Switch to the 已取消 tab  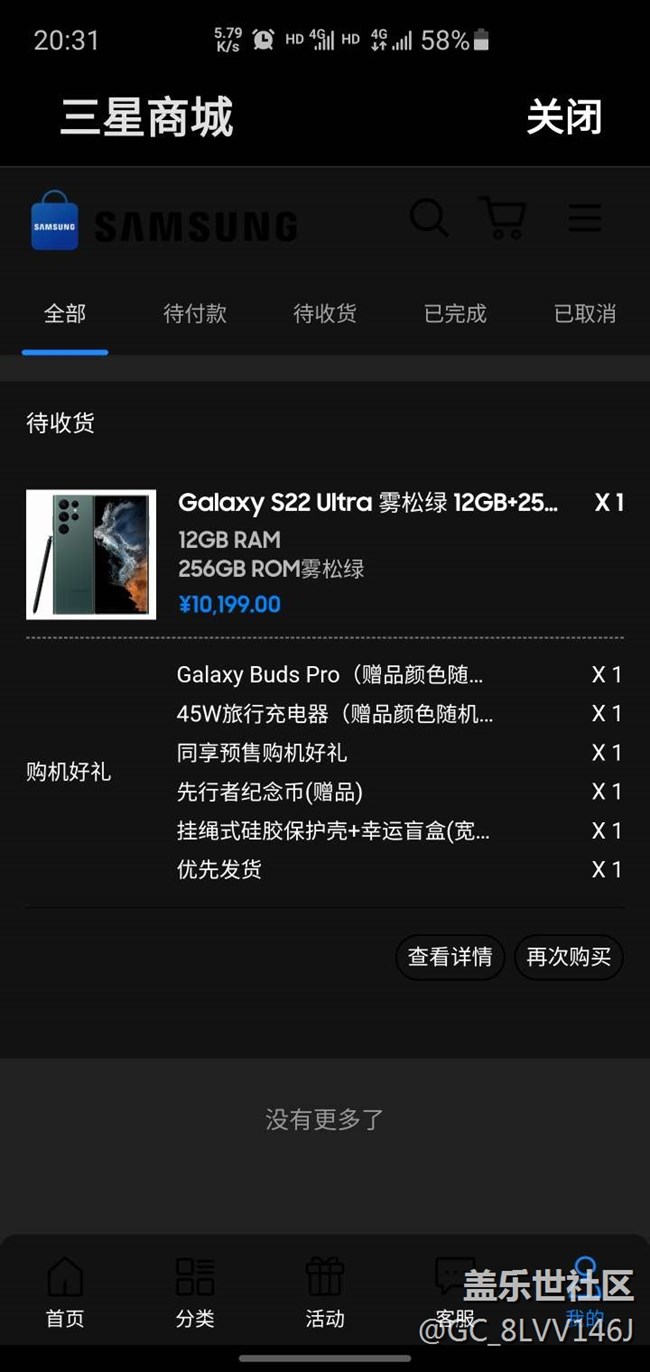pos(585,314)
